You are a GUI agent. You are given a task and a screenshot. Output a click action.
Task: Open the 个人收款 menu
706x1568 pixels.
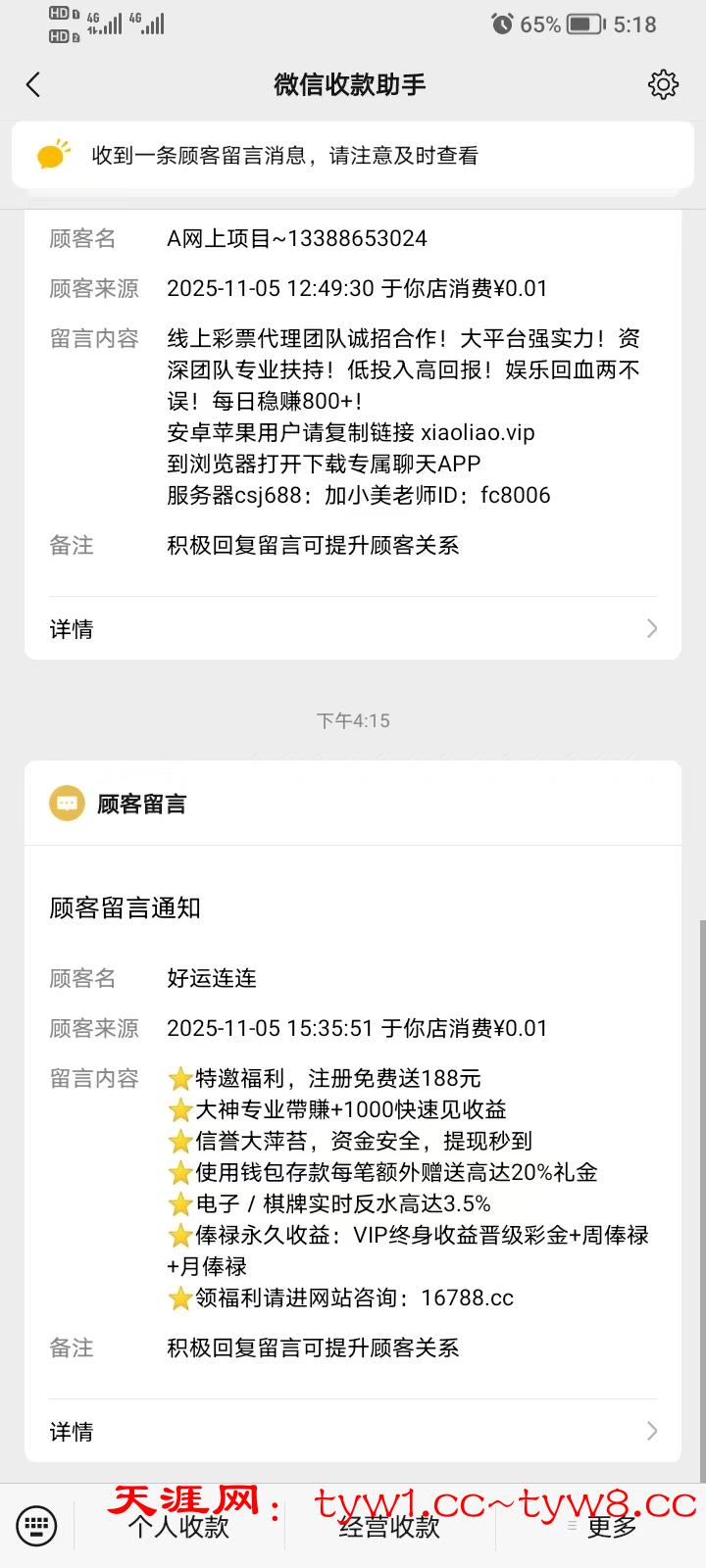178,1526
